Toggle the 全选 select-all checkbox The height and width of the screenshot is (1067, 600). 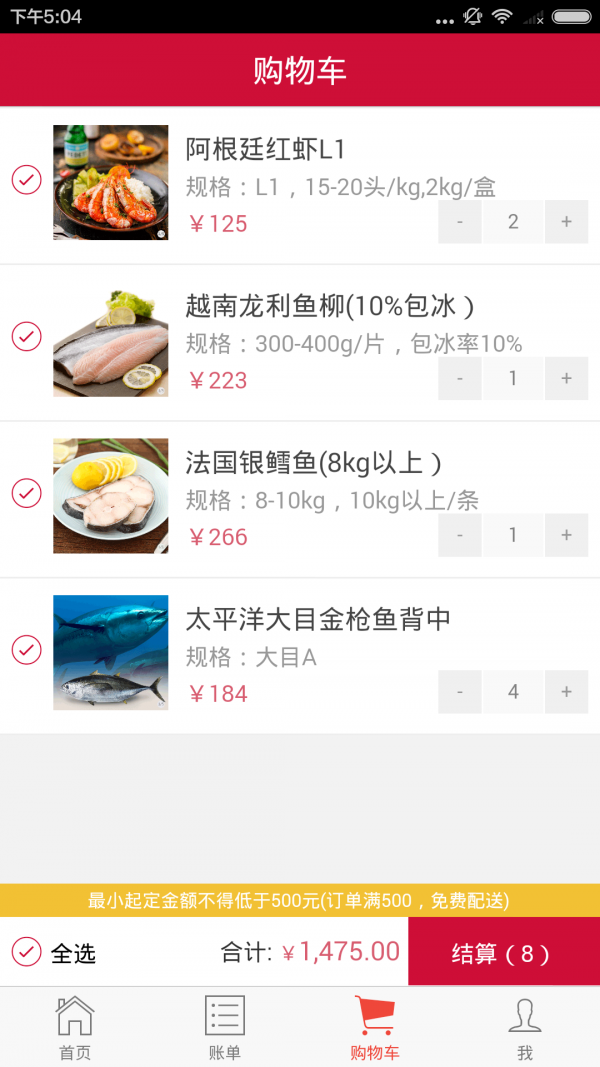(x=27, y=952)
